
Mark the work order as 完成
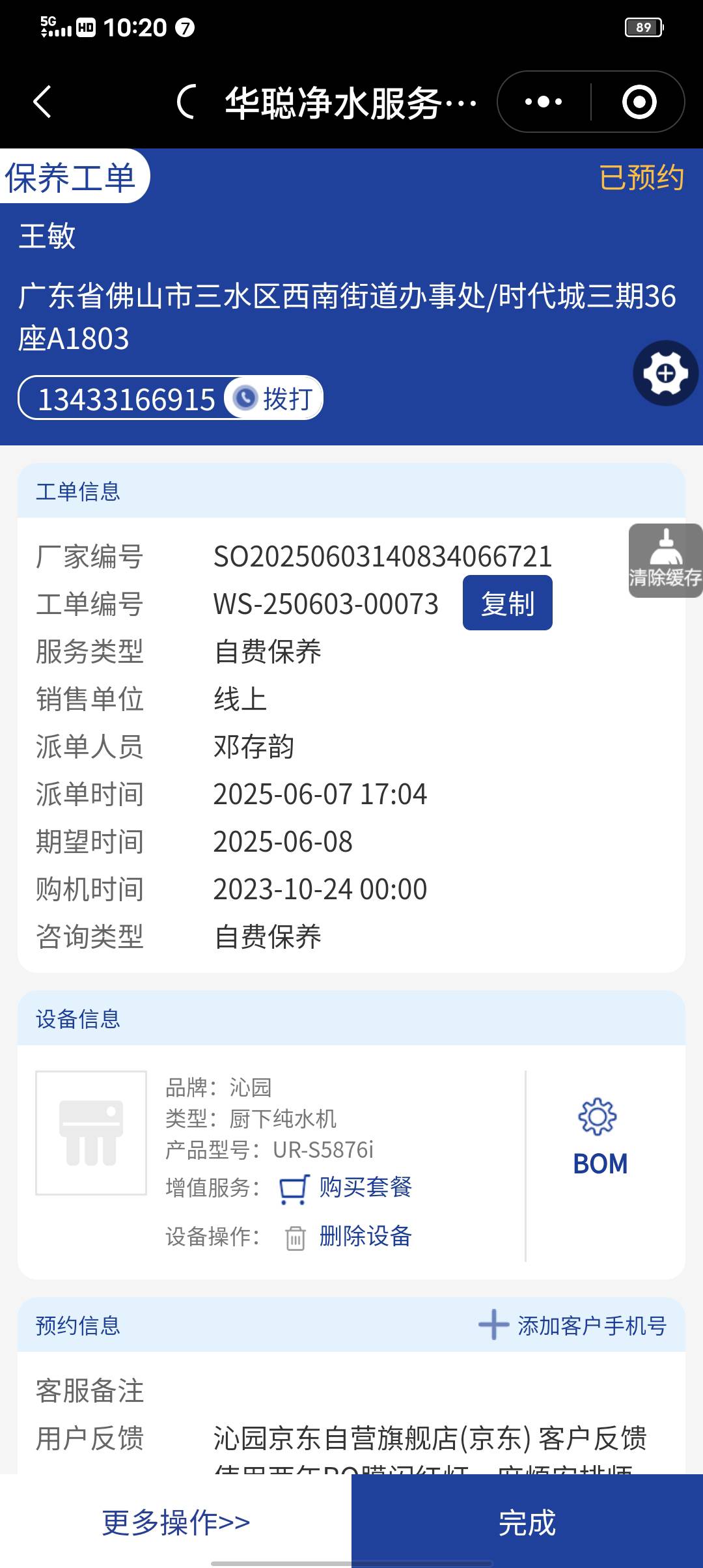click(x=527, y=1522)
